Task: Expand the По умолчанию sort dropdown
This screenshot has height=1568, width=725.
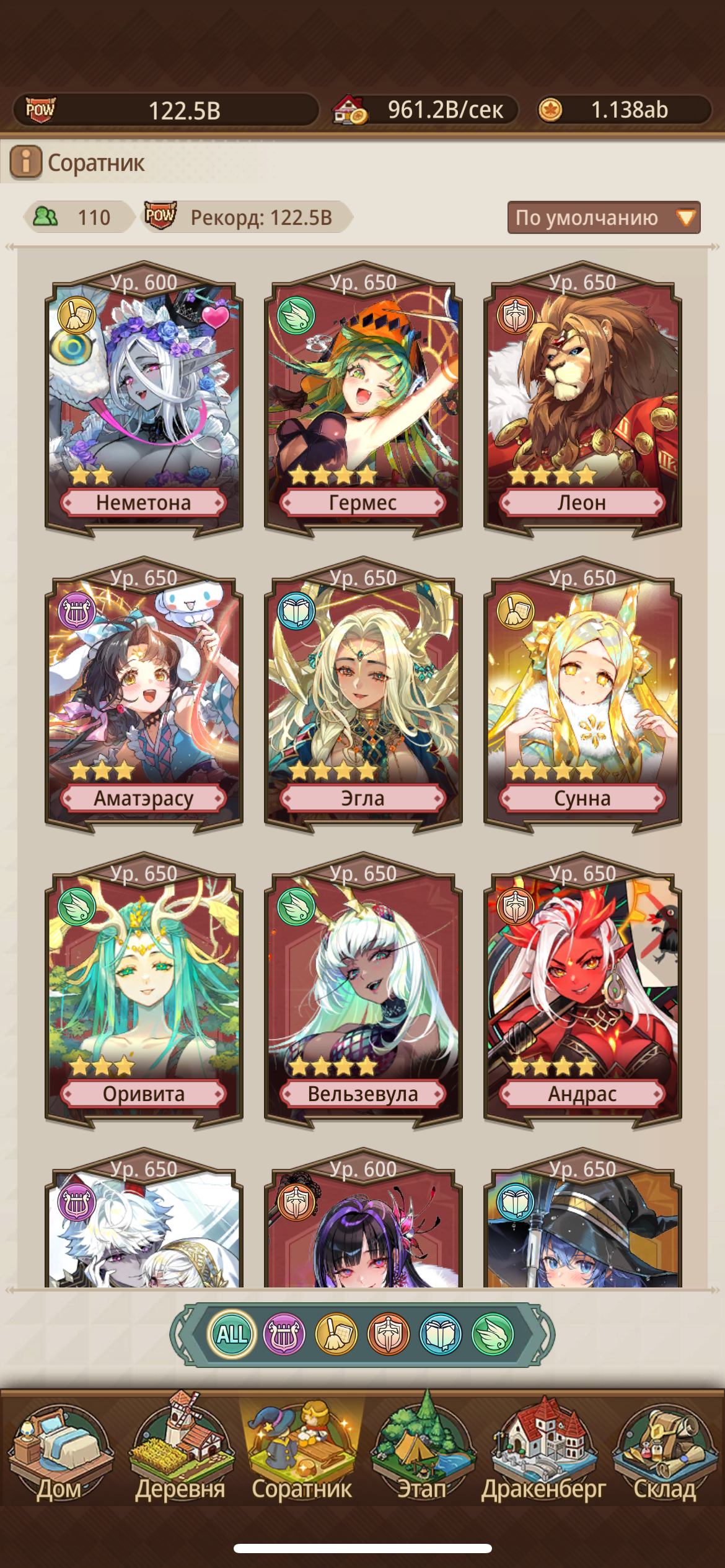Action: pyautogui.click(x=604, y=217)
